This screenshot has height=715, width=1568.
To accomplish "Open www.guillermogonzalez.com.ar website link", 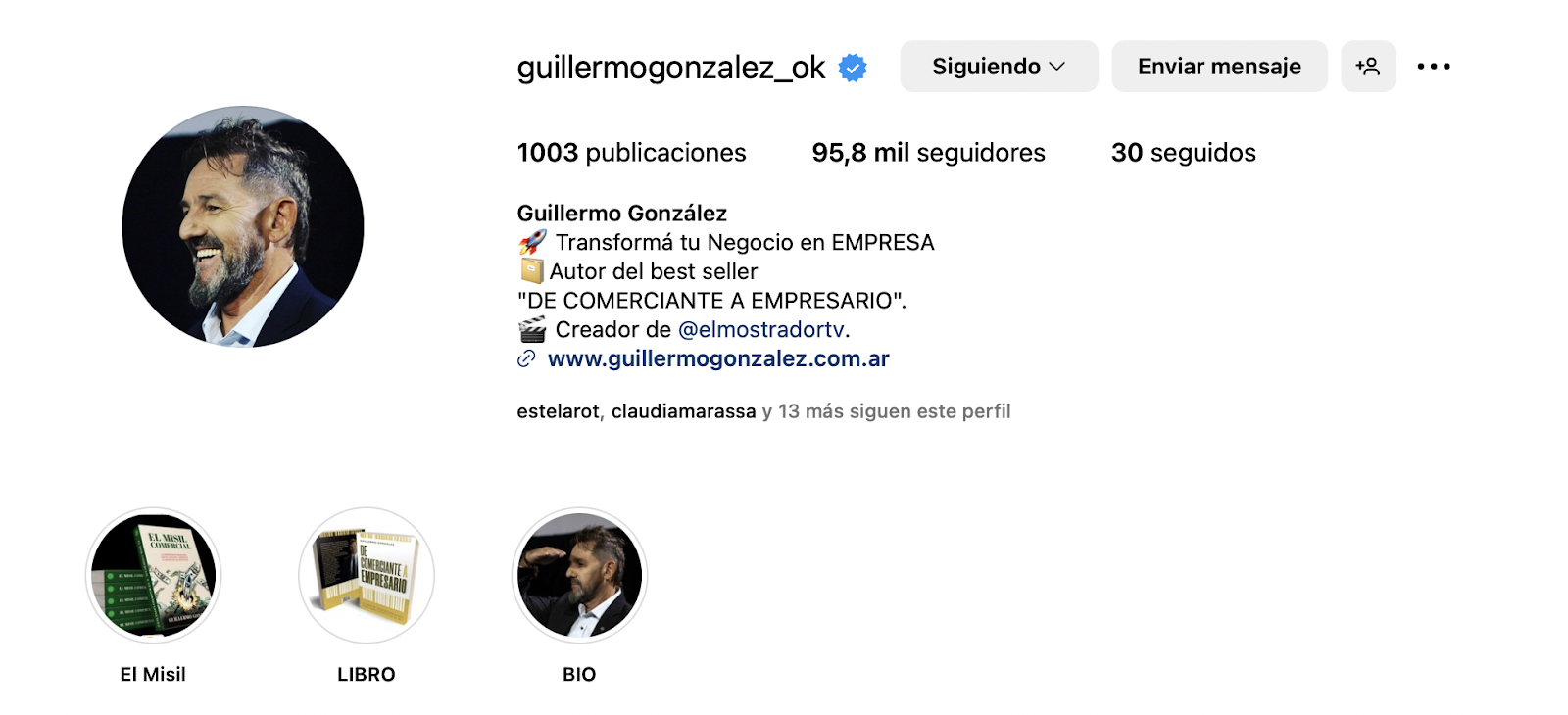I will click(718, 359).
